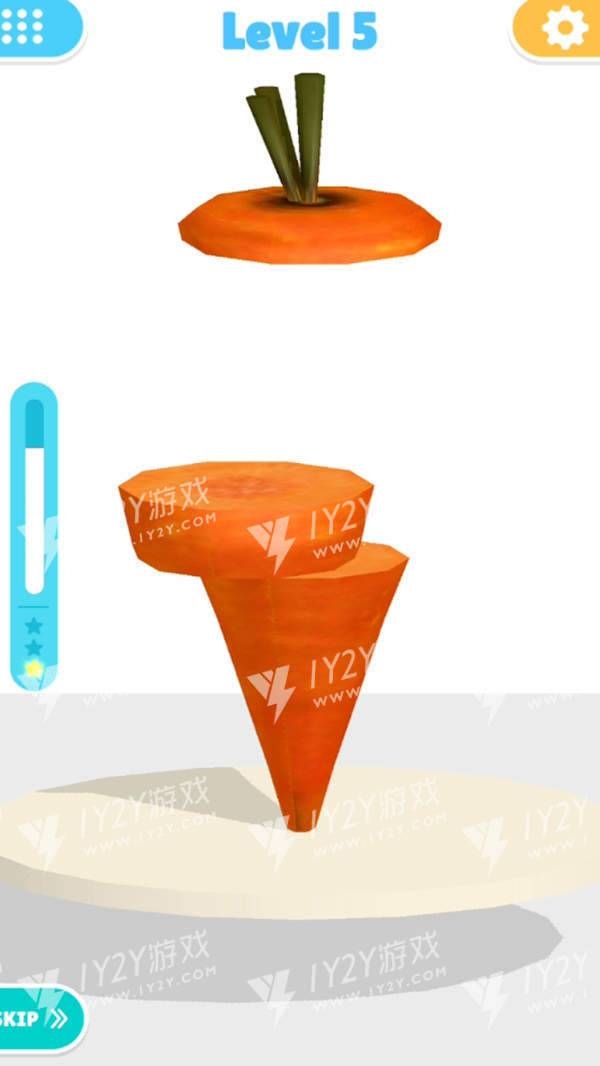Open the levels grid menu
Viewport: 600px width, 1066px height.
click(x=28, y=26)
